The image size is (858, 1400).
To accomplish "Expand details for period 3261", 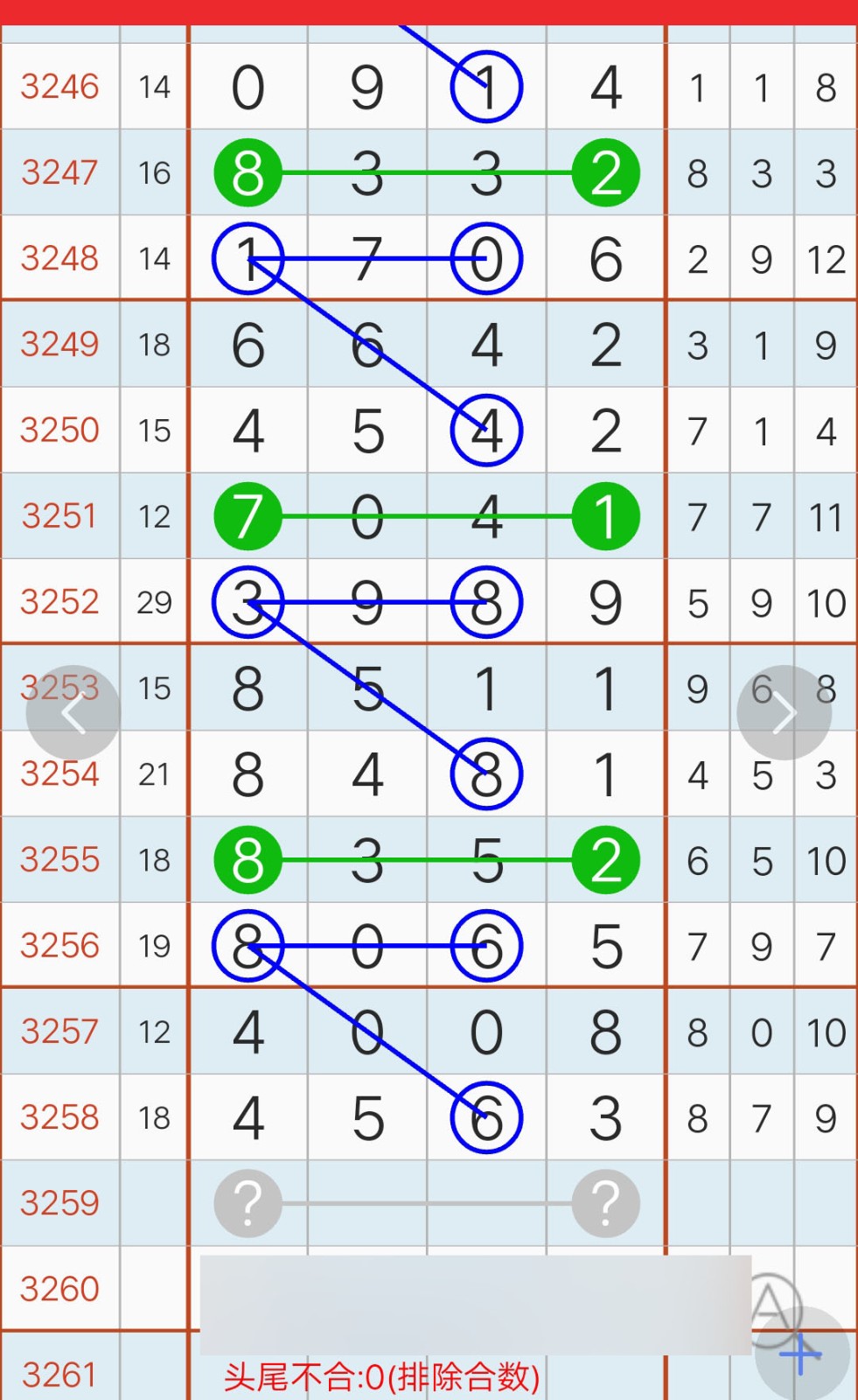I will click(58, 1372).
